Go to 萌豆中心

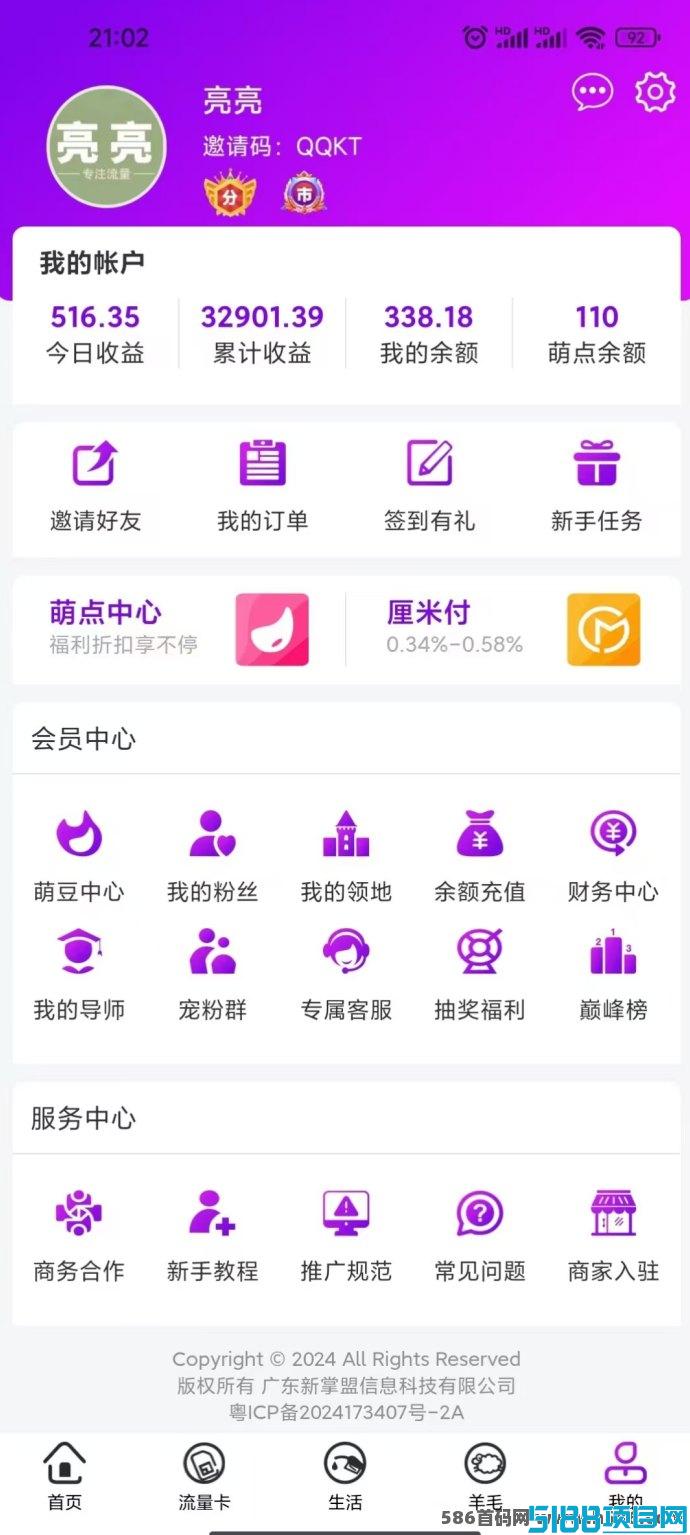click(x=78, y=857)
